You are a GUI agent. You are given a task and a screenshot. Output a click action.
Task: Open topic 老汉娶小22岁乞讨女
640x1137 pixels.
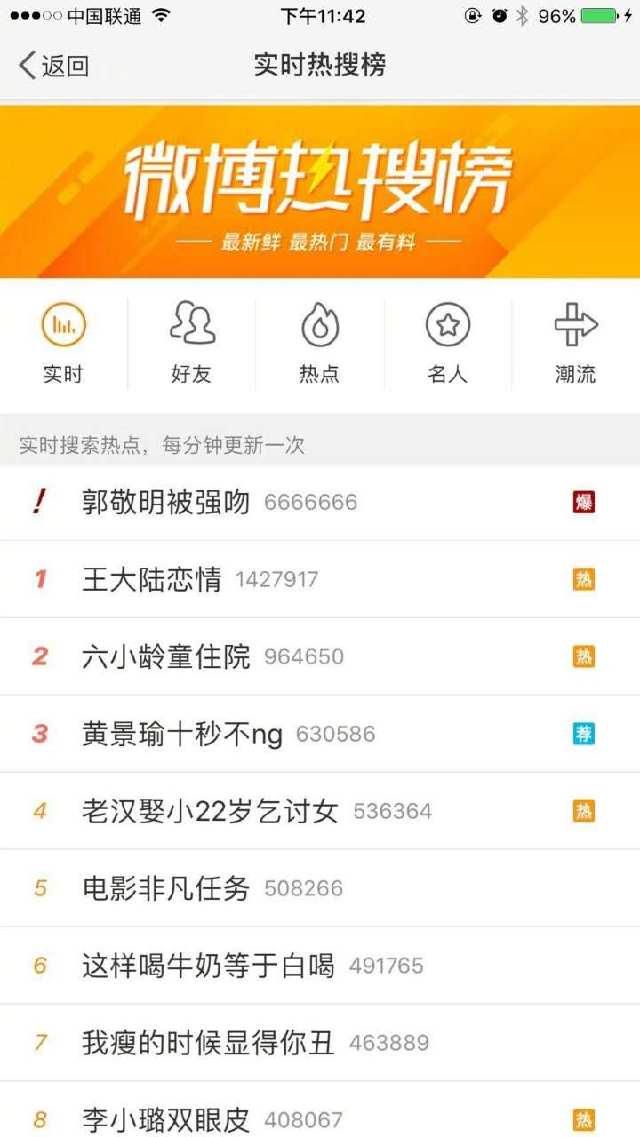point(320,811)
